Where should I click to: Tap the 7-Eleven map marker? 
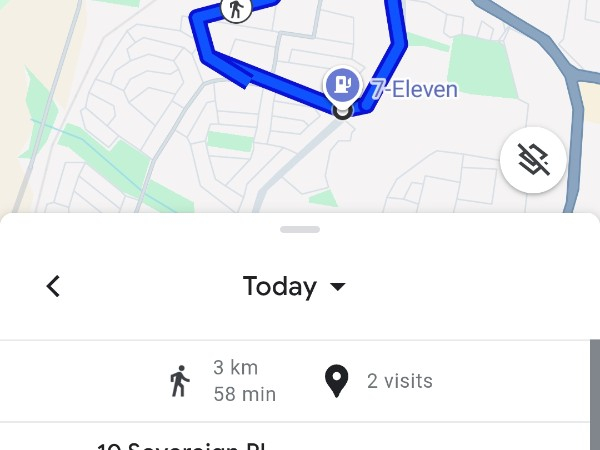[343, 85]
